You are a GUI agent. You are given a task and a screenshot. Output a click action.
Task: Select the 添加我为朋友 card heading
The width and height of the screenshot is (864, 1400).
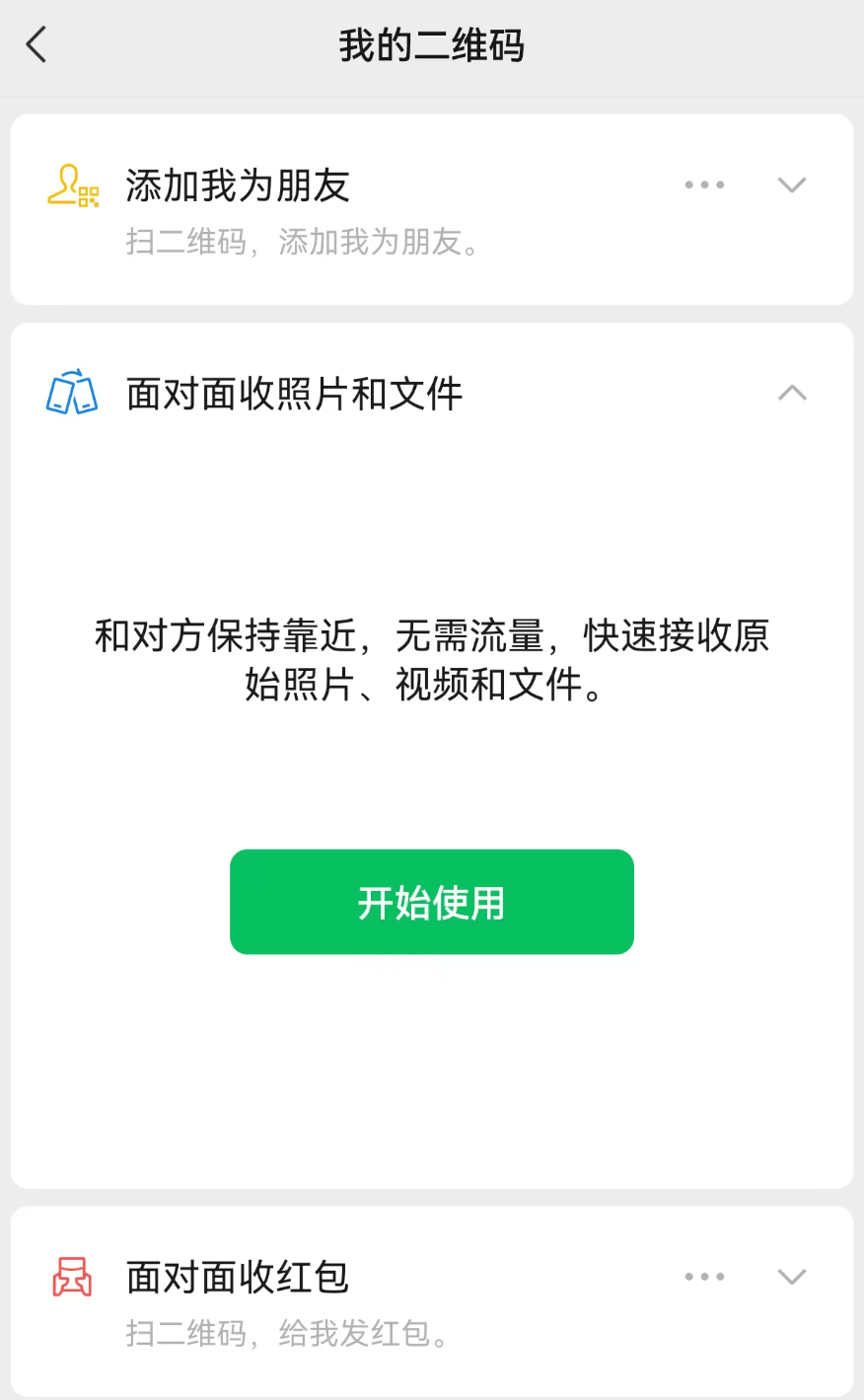pyautogui.click(x=238, y=186)
